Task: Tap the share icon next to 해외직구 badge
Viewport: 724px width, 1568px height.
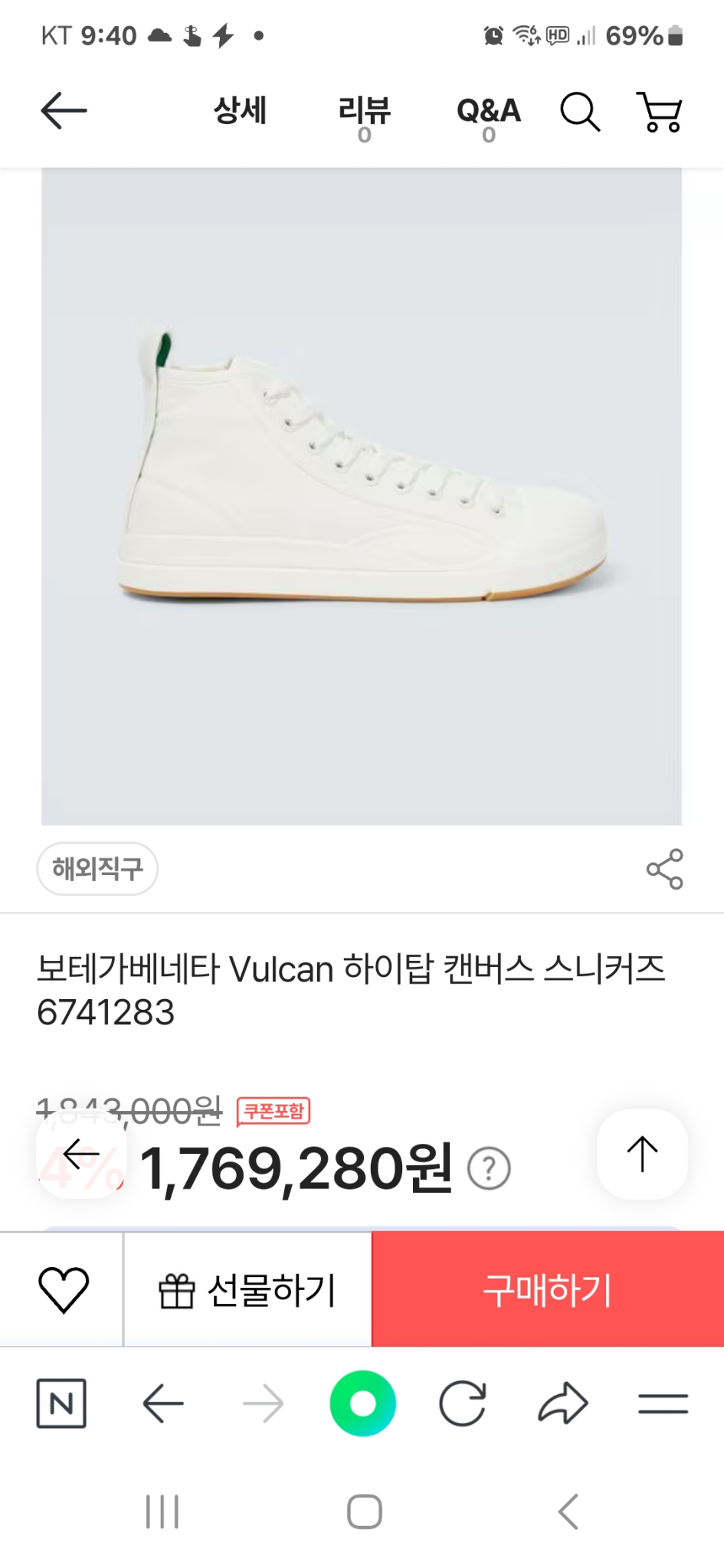Action: (663, 869)
